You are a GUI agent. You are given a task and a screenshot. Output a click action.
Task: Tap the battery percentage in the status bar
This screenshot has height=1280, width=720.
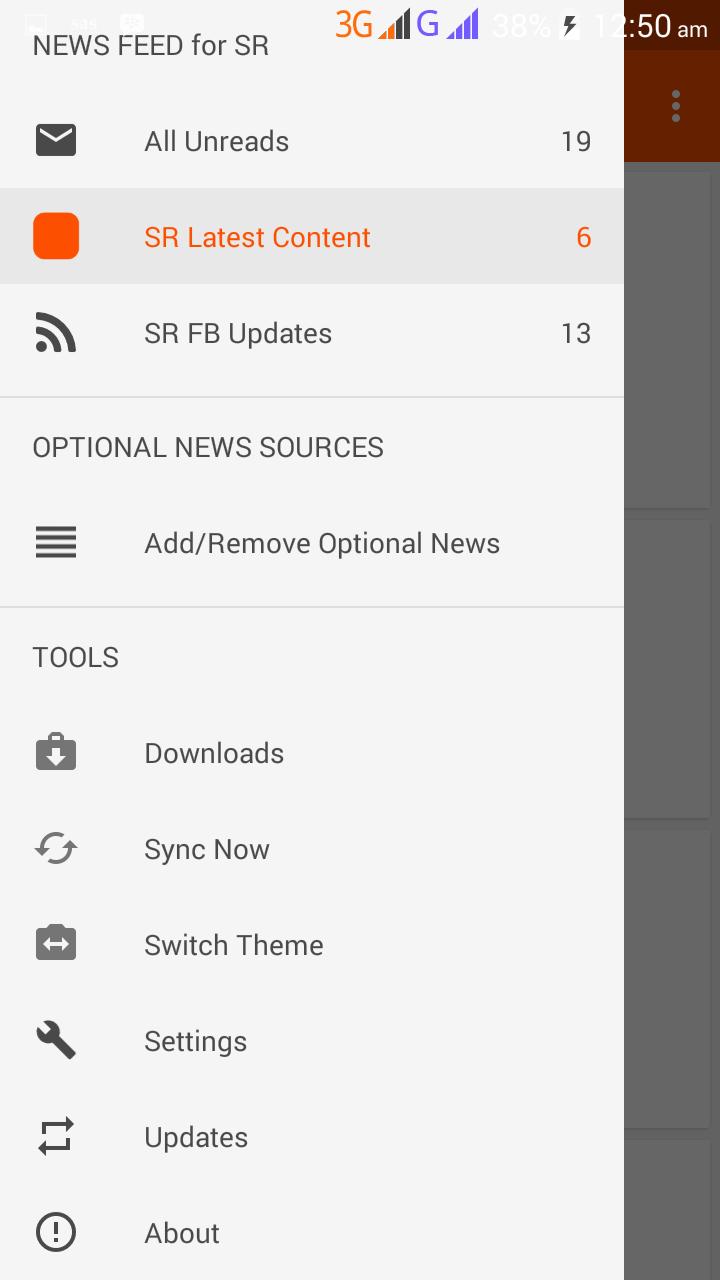tap(518, 25)
